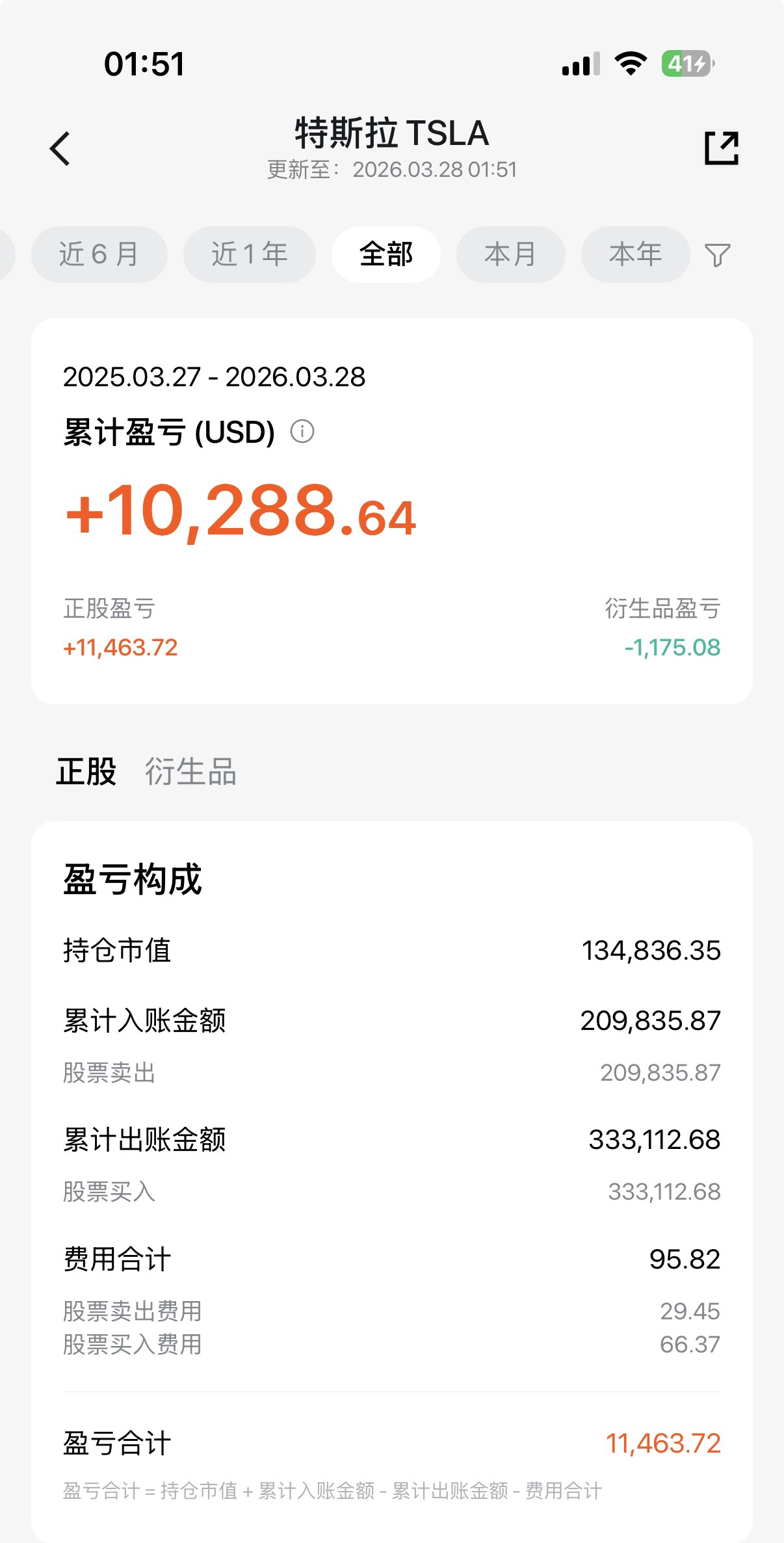Go back from the TSLA page
This screenshot has width=784, height=1543.
pyautogui.click(x=60, y=149)
